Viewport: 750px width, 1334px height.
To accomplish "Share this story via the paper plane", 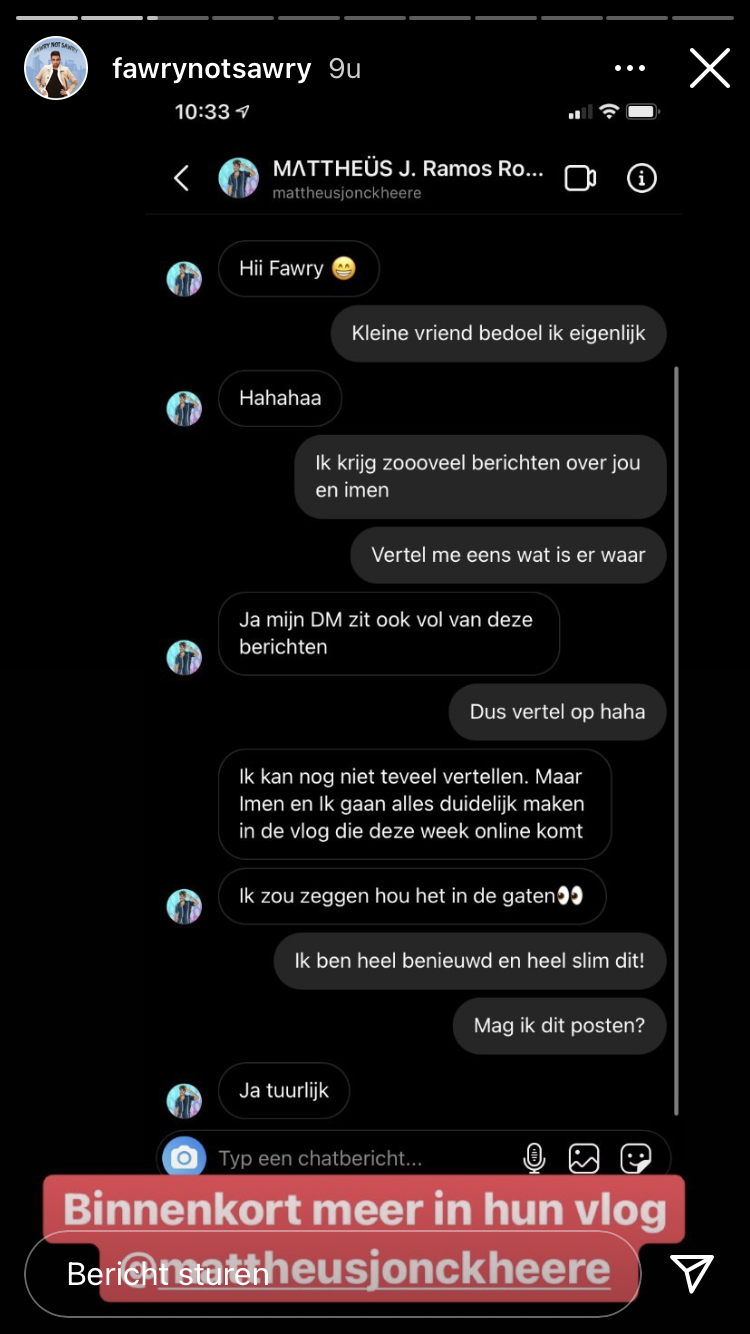I will coord(692,1273).
